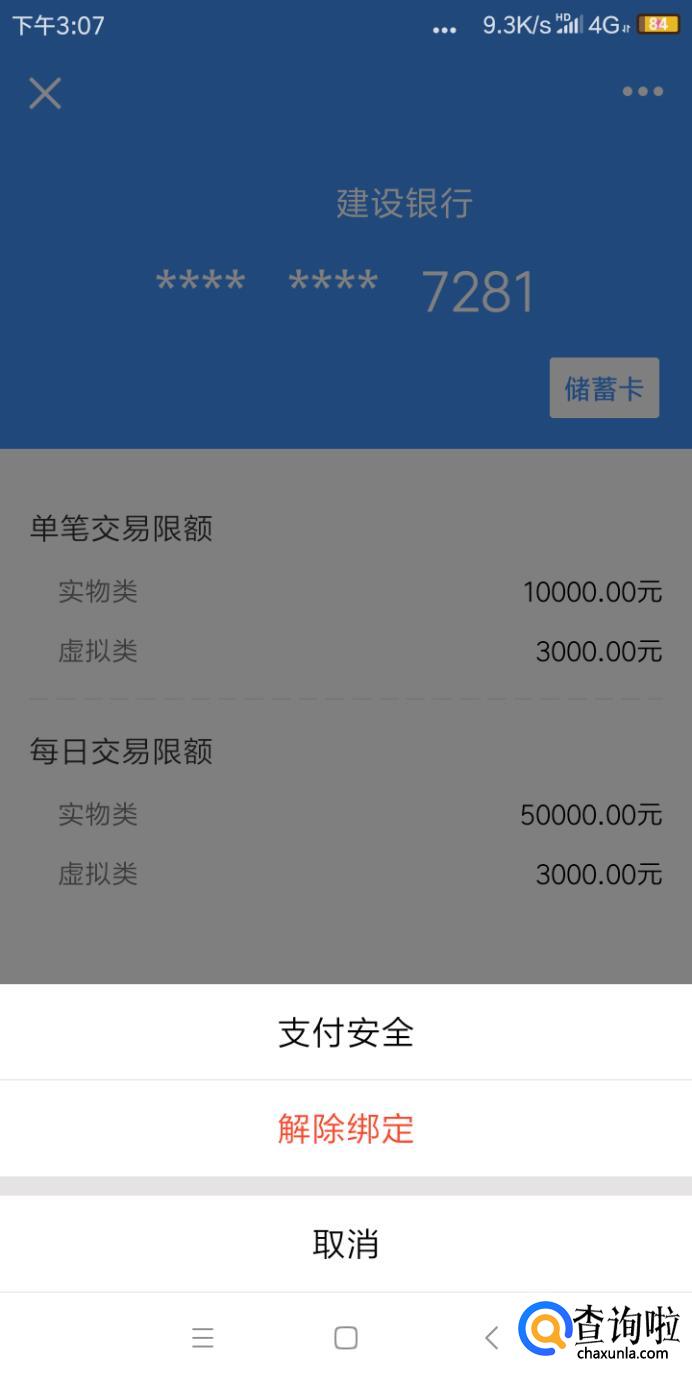Tap 取消 to dismiss the action sheet

pyautogui.click(x=346, y=1244)
